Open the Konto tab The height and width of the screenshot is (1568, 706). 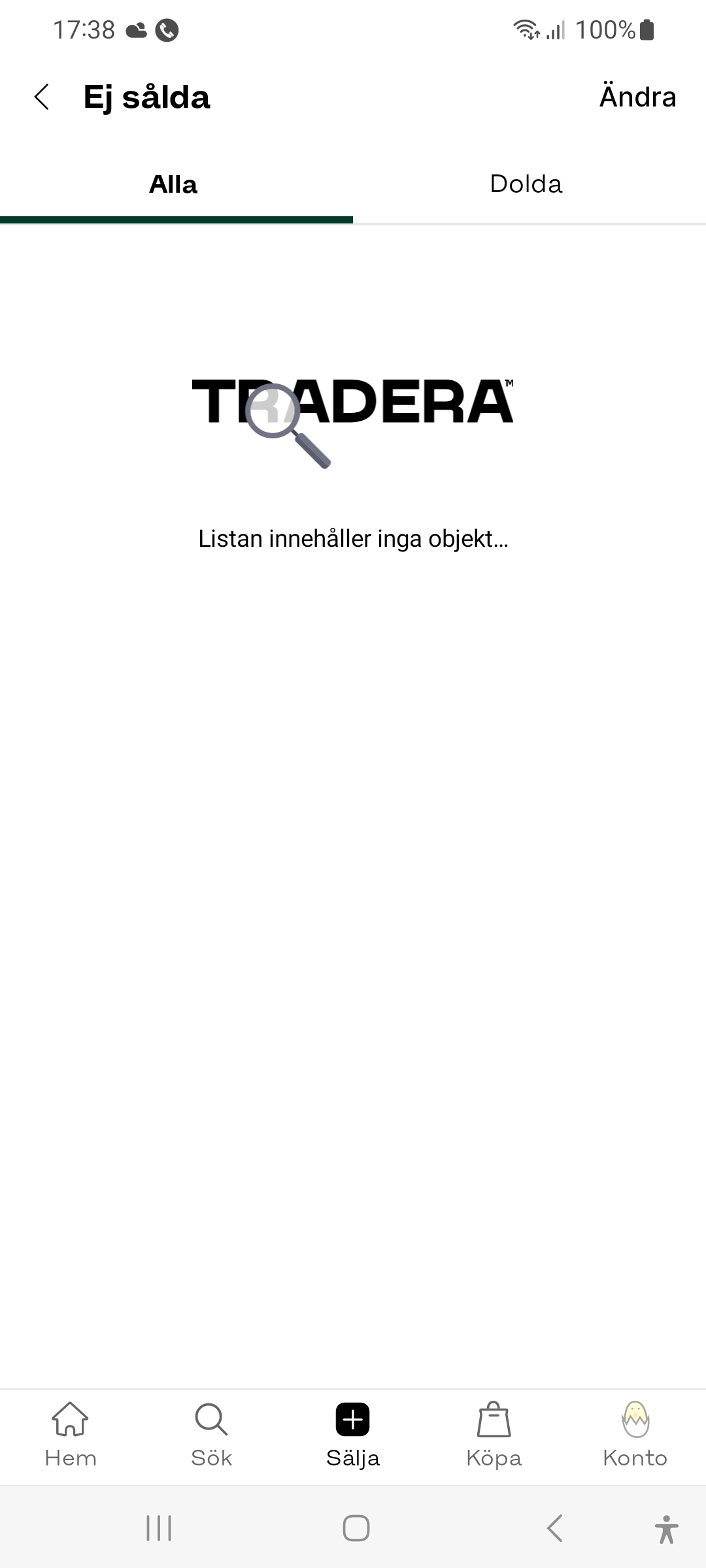635,1435
